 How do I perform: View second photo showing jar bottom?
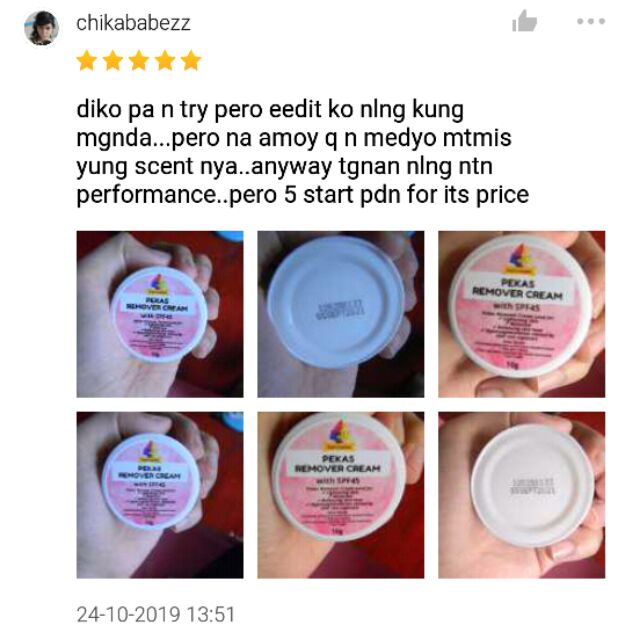tap(341, 314)
